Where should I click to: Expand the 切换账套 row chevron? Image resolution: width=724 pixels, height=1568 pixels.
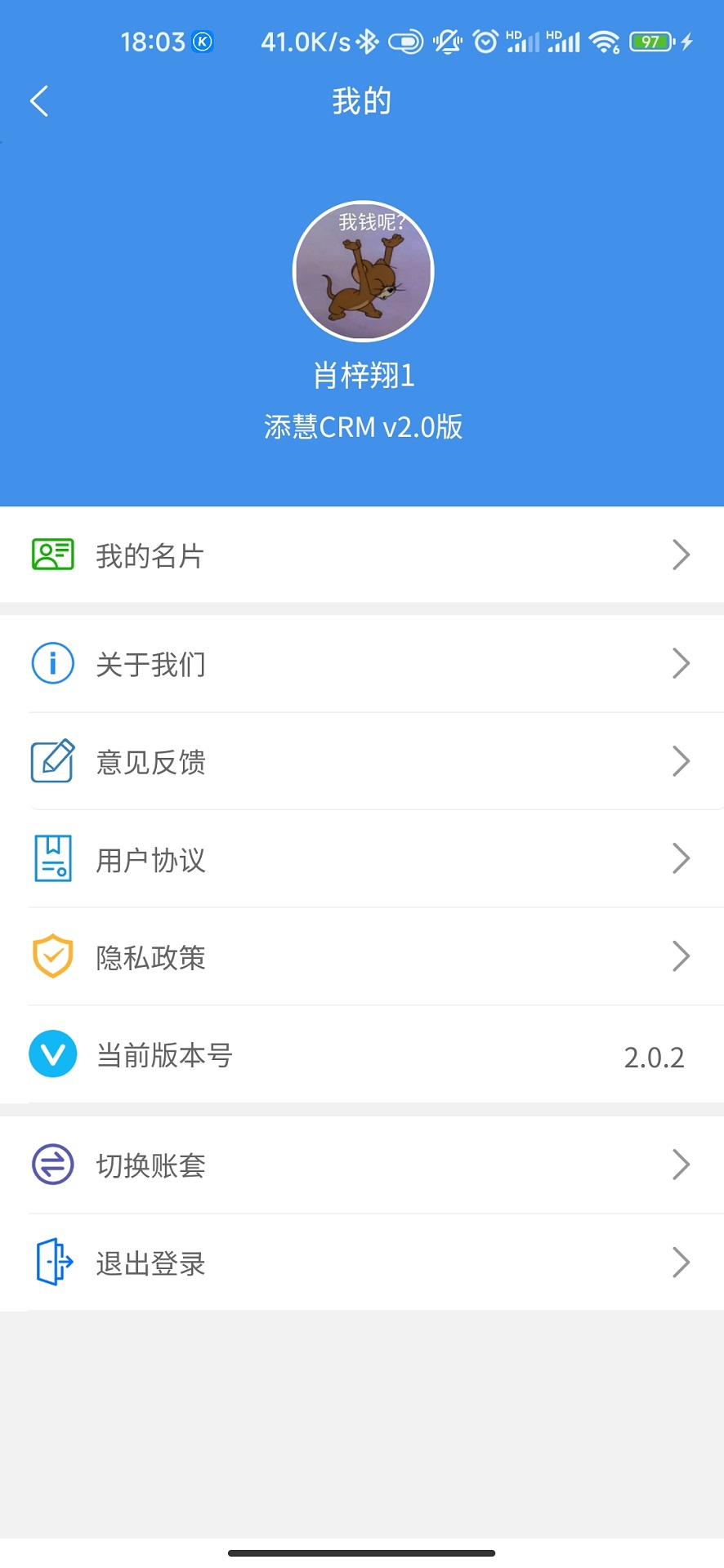click(682, 1165)
